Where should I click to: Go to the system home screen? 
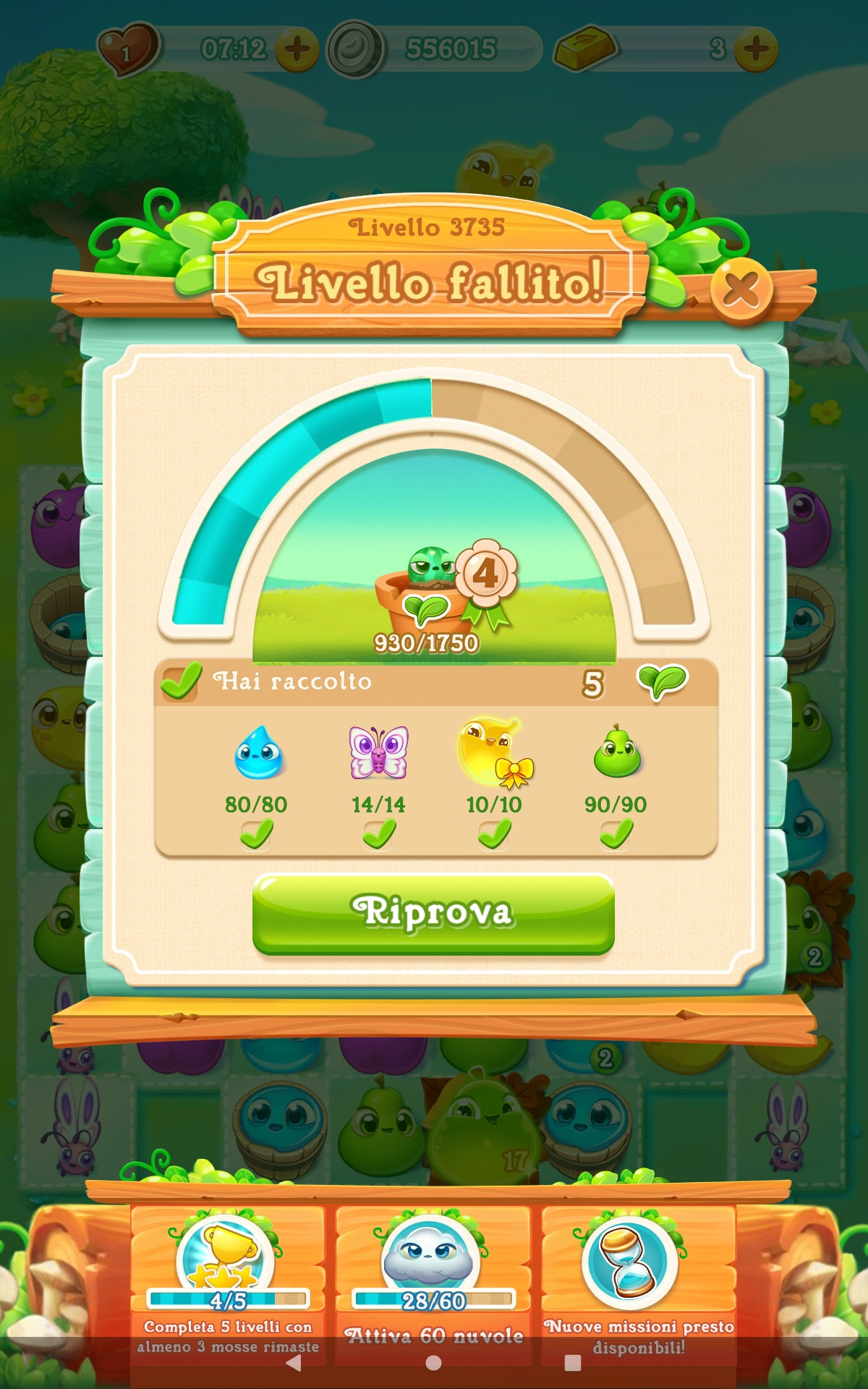pyautogui.click(x=433, y=1363)
